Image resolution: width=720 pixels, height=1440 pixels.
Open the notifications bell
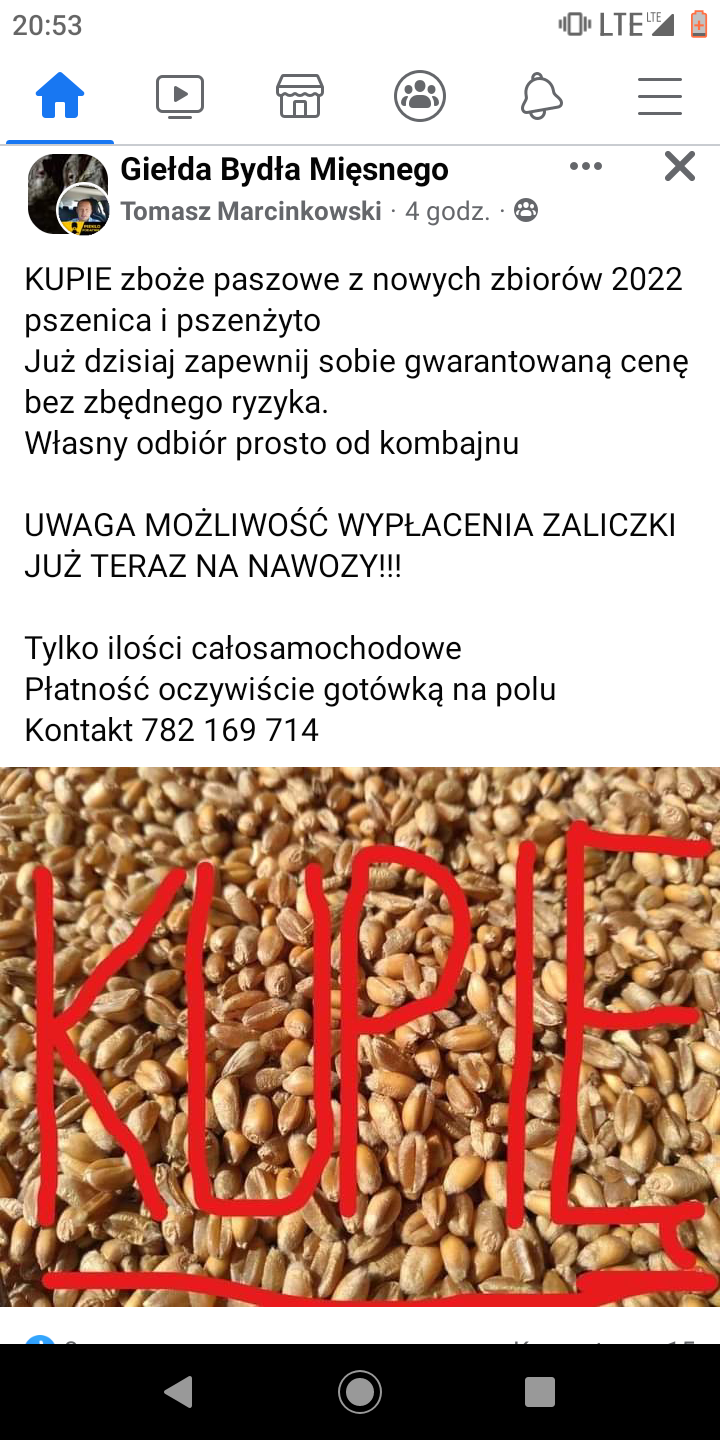point(541,97)
